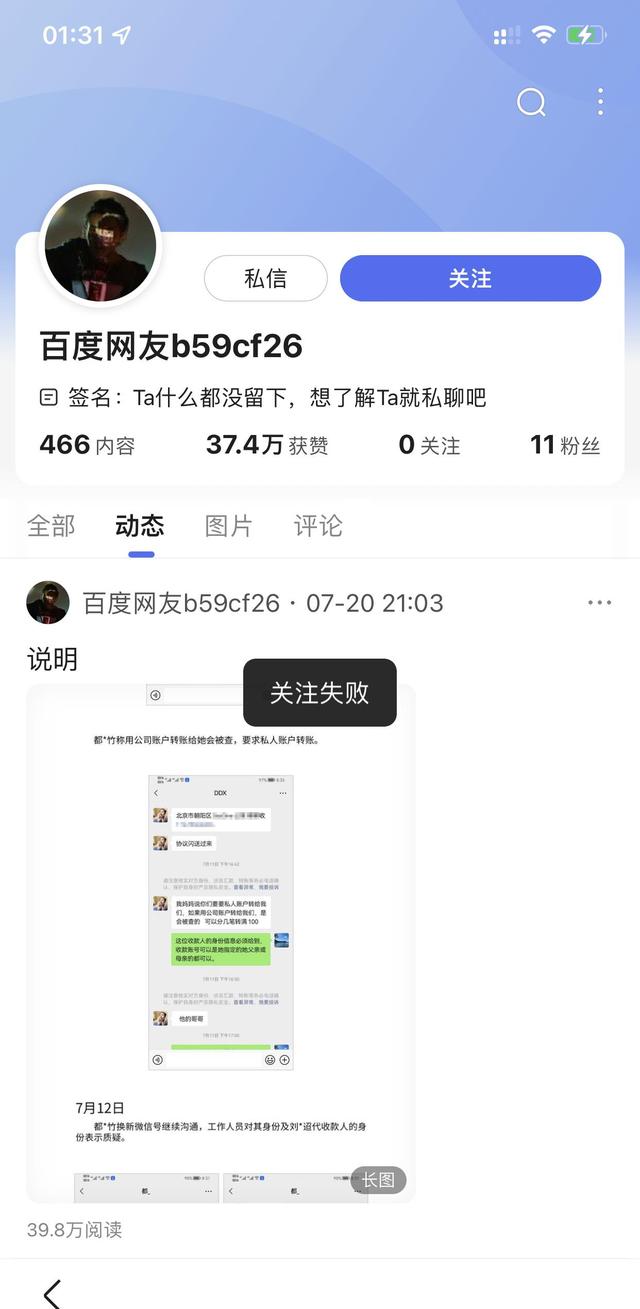View the 11 粉丝 followers list
The height and width of the screenshot is (1309, 640).
pyautogui.click(x=565, y=445)
